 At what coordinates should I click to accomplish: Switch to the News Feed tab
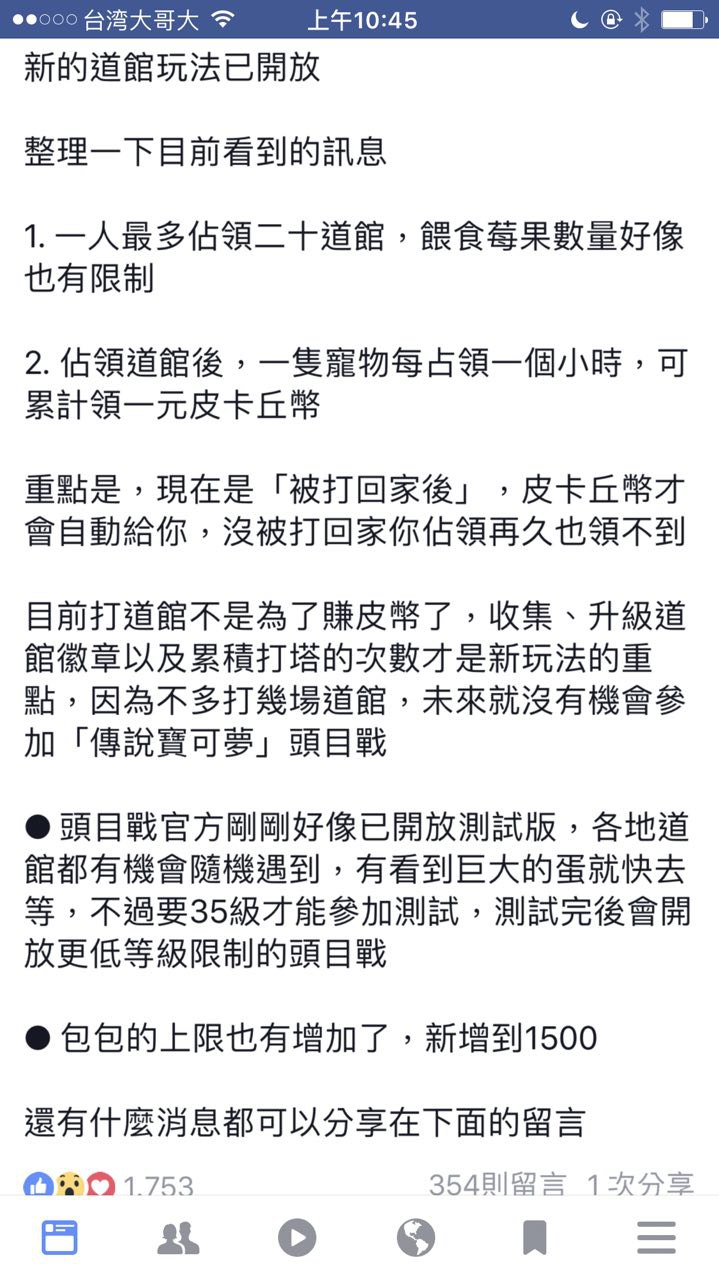click(60, 1238)
